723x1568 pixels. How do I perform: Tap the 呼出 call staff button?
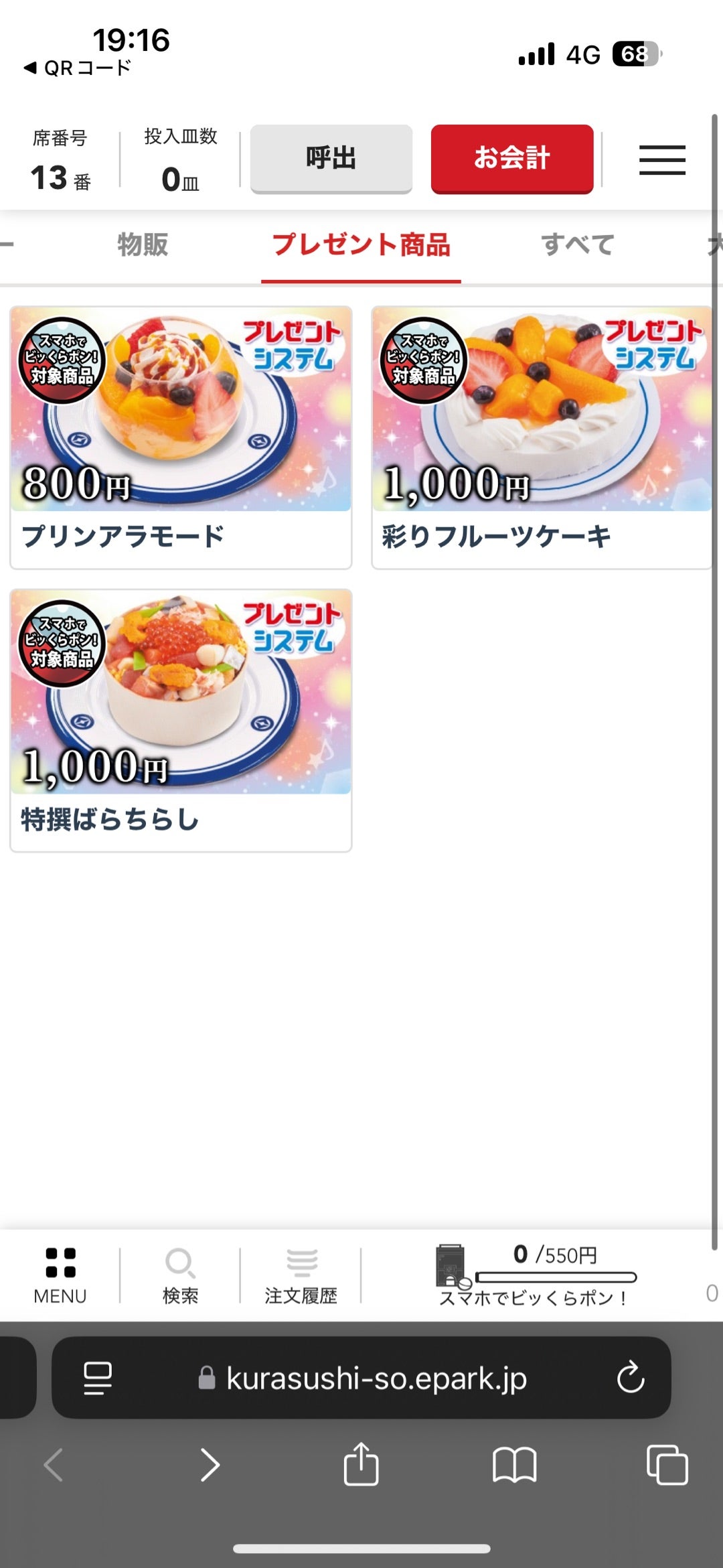[x=331, y=159]
